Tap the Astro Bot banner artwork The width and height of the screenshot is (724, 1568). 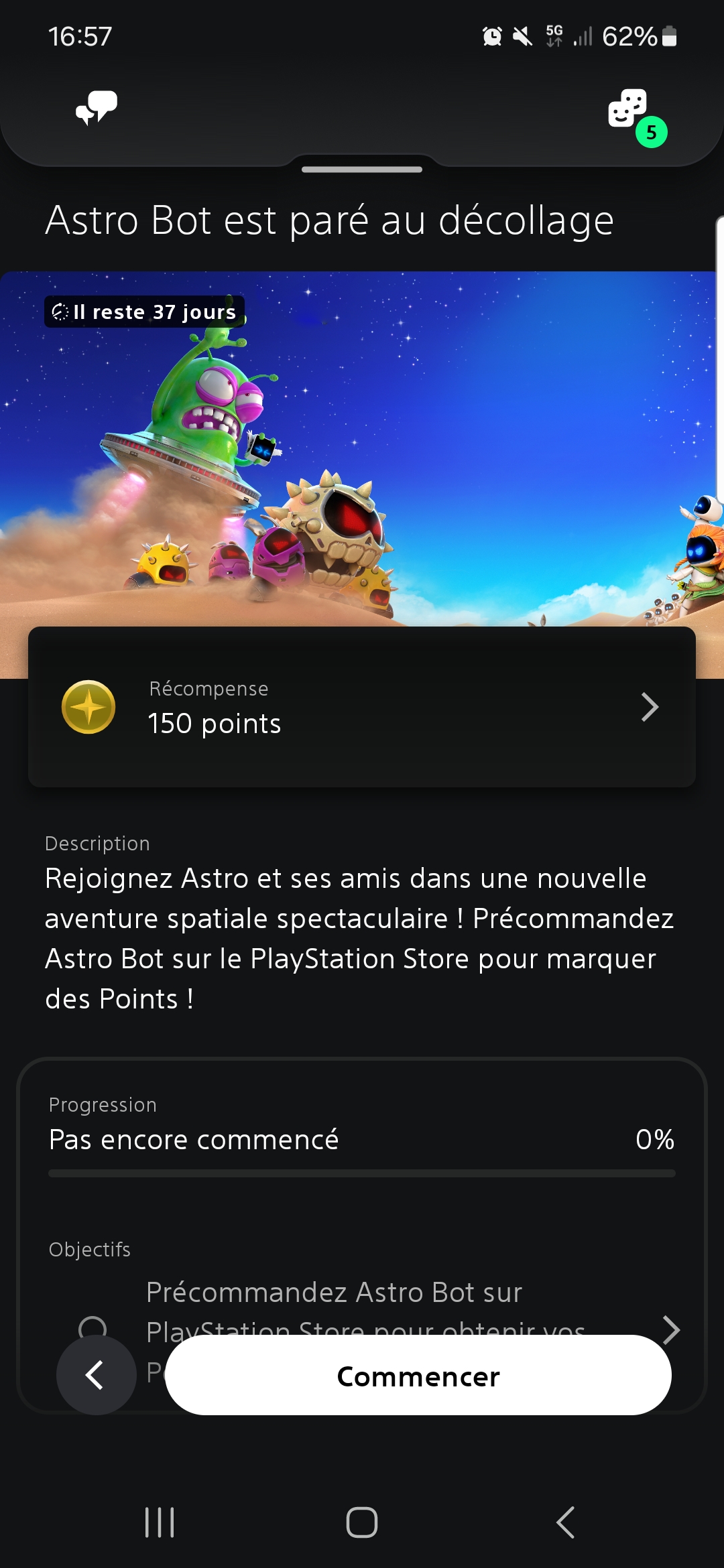[x=362, y=469]
